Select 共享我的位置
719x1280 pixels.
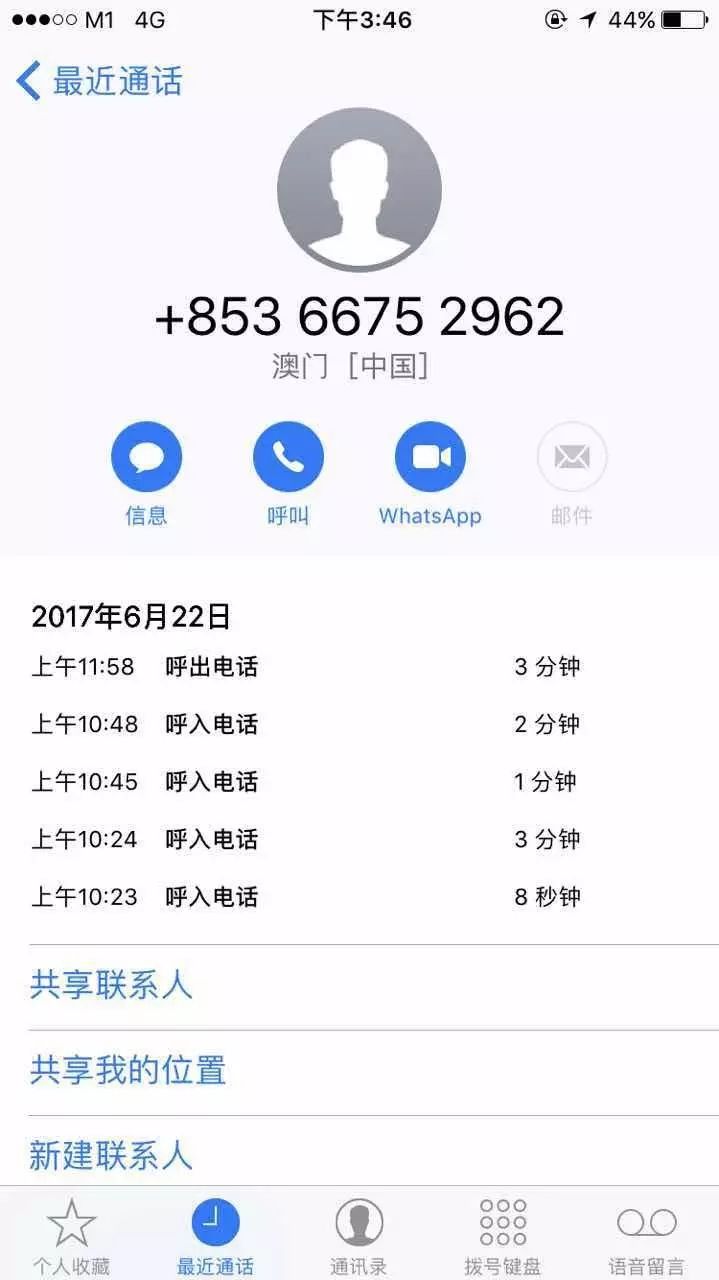128,1071
